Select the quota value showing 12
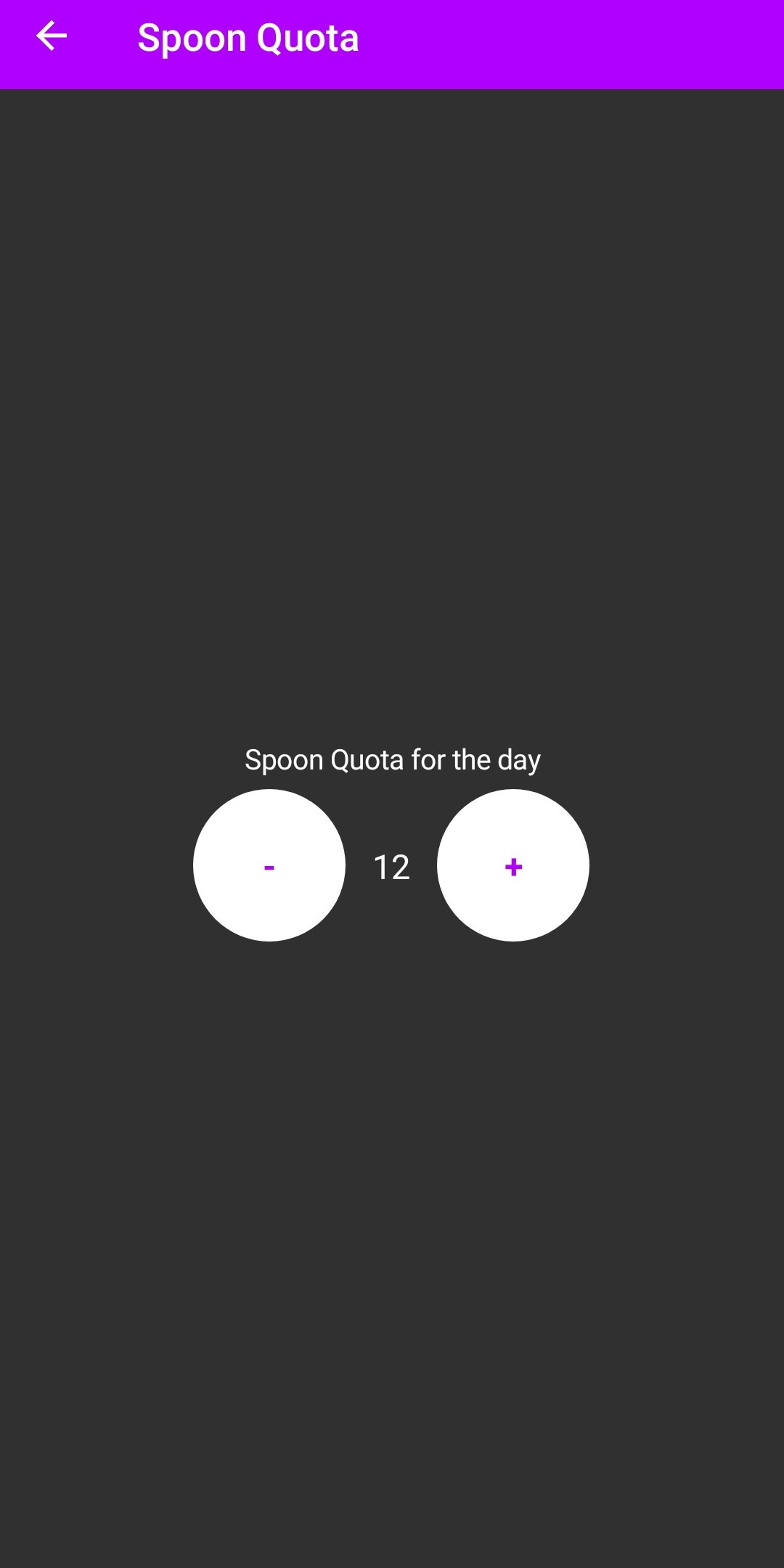784x1568 pixels. (391, 867)
